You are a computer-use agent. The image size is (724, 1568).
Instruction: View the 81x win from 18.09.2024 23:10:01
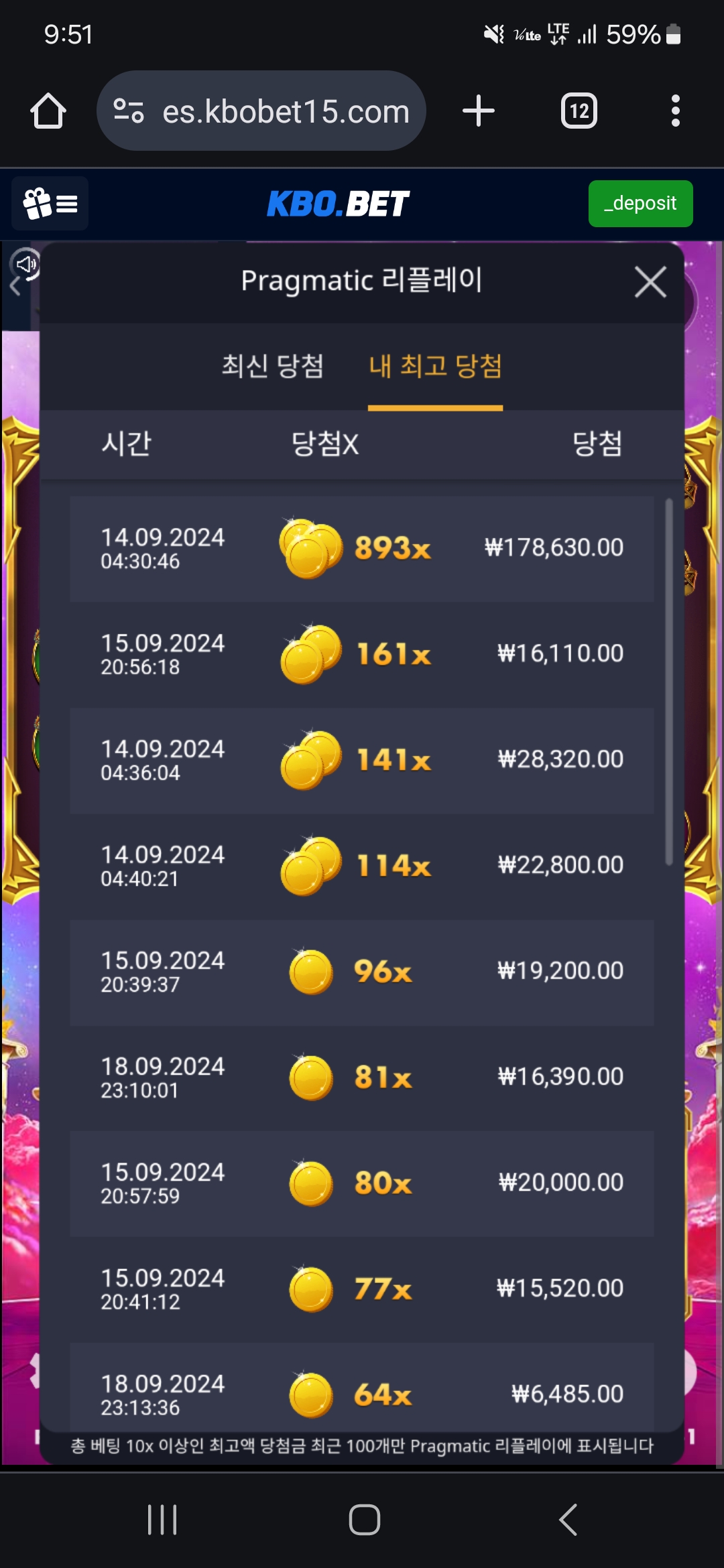[362, 1078]
